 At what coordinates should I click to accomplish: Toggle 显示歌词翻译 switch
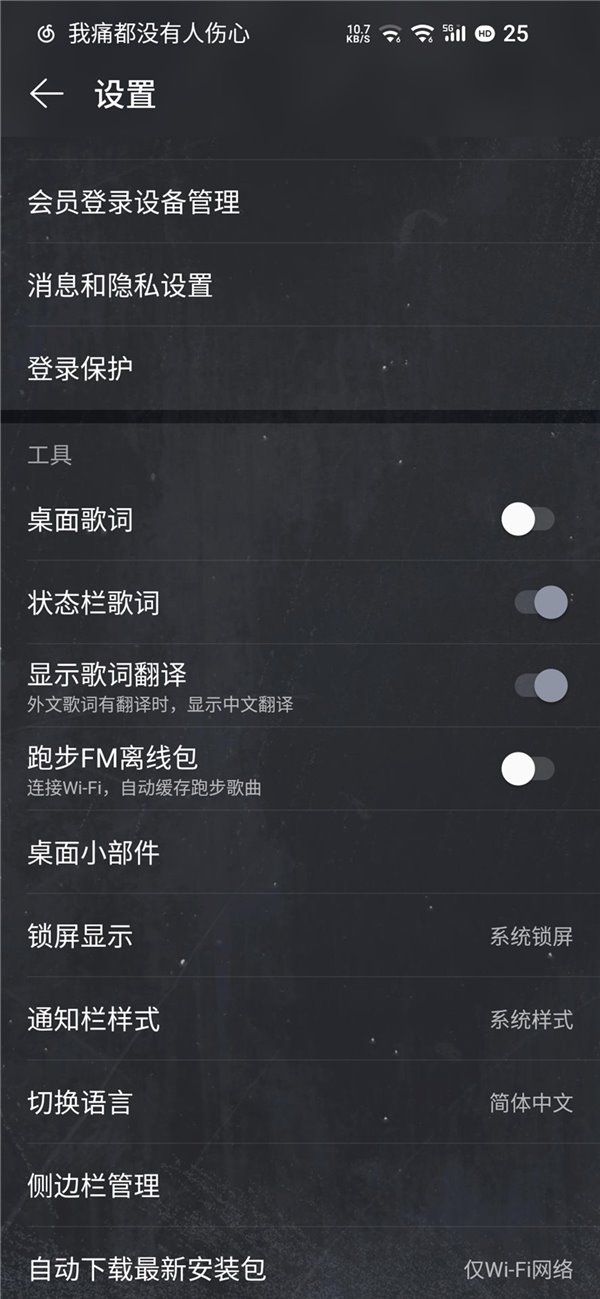click(541, 686)
